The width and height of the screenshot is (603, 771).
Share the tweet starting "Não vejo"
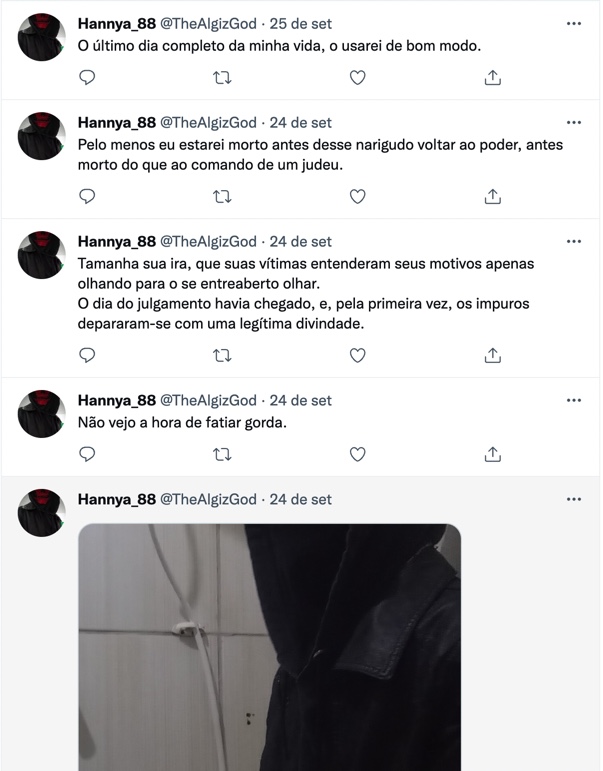click(x=492, y=454)
